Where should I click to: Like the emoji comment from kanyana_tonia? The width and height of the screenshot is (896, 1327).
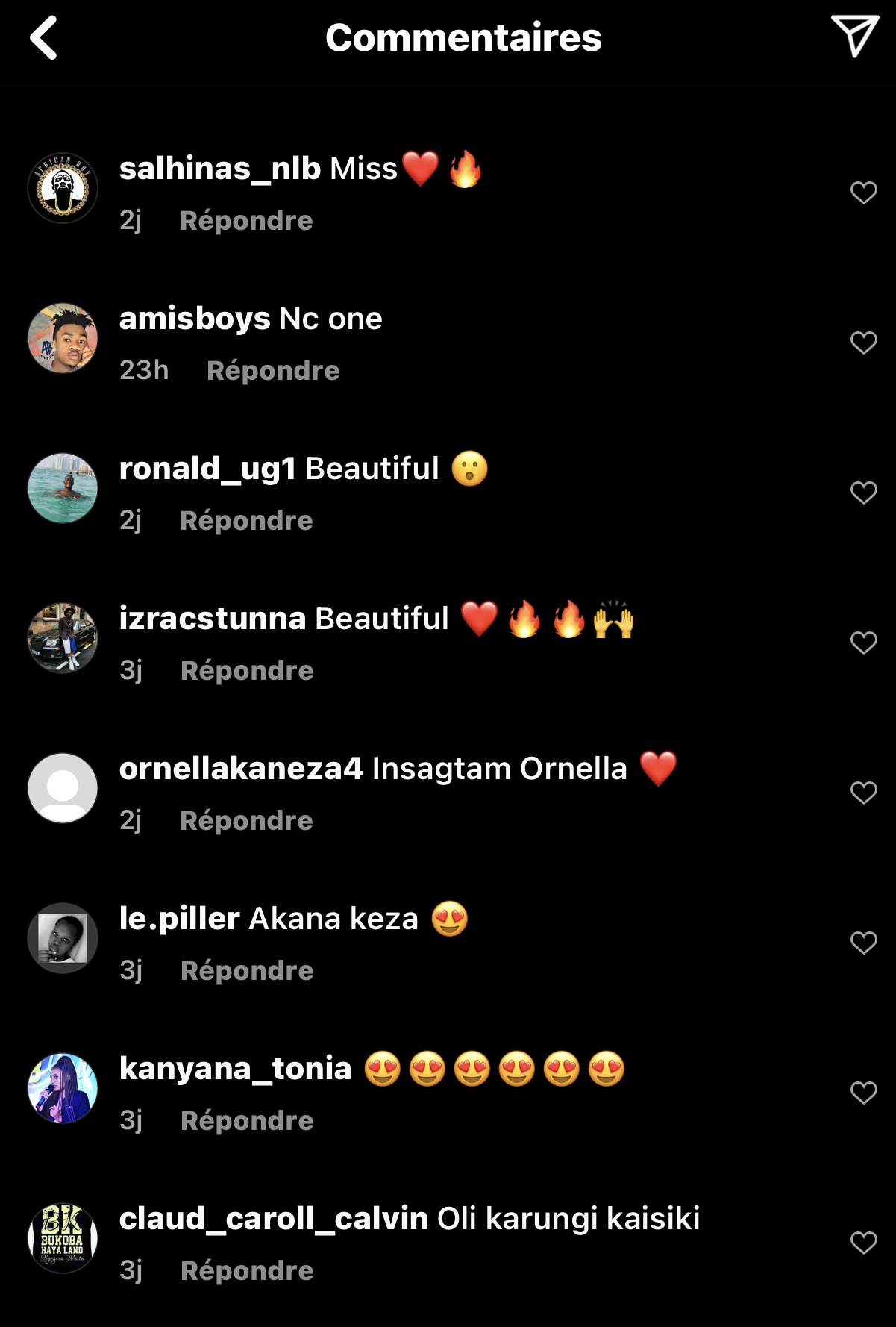tap(863, 1093)
